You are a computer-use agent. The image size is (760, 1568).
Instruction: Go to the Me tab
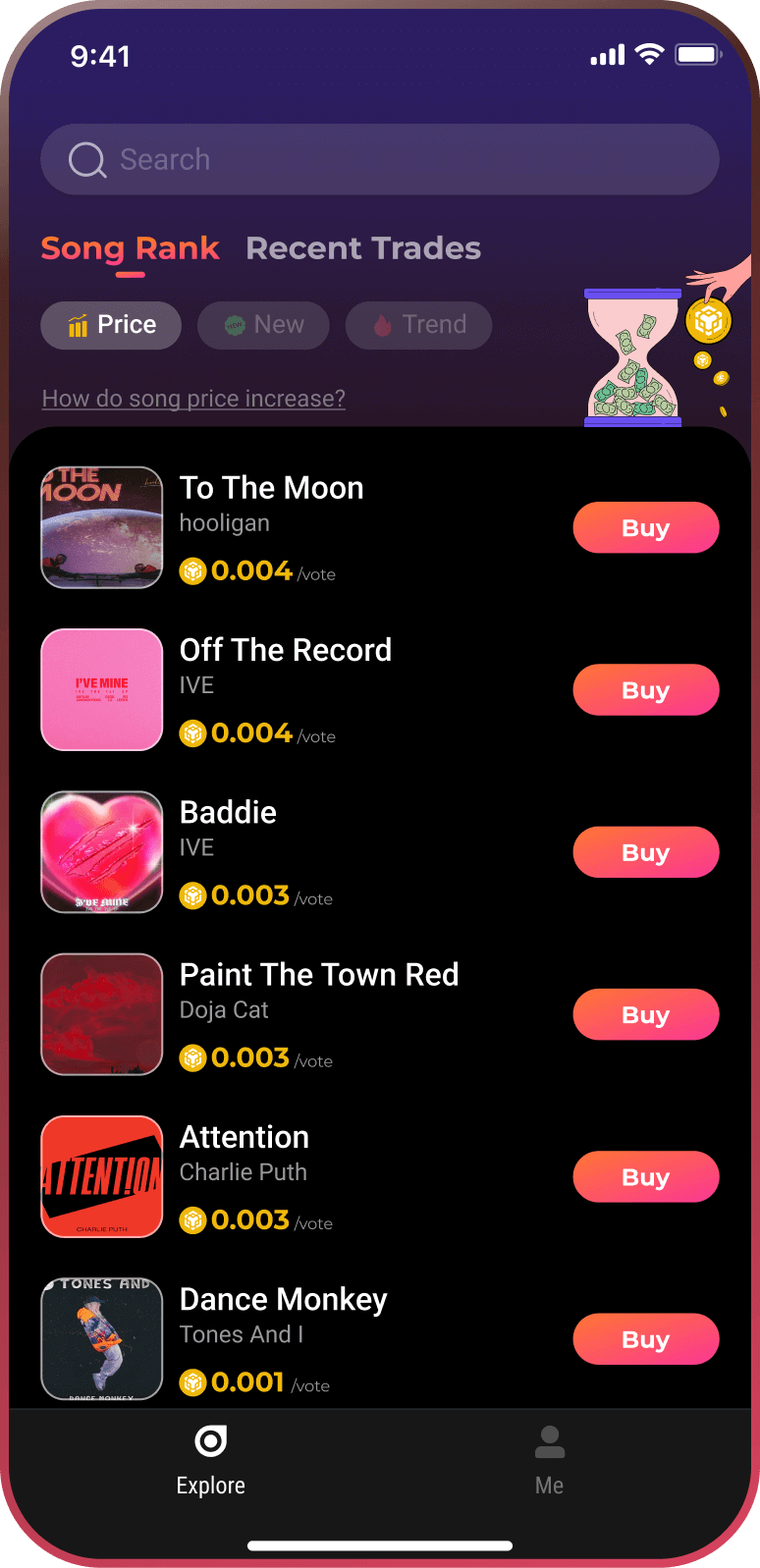pyautogui.click(x=549, y=1460)
